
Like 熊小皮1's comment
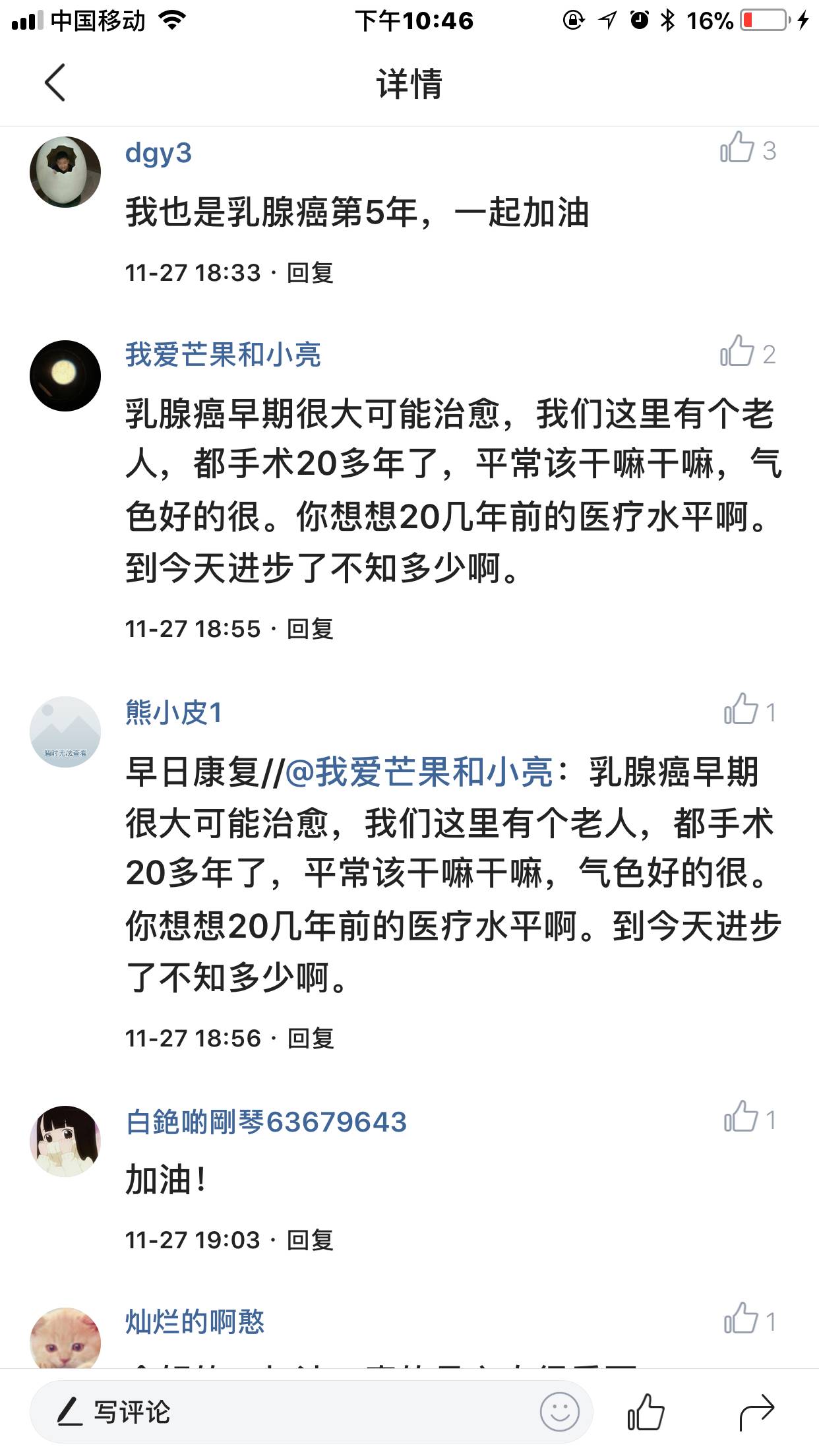click(x=741, y=710)
